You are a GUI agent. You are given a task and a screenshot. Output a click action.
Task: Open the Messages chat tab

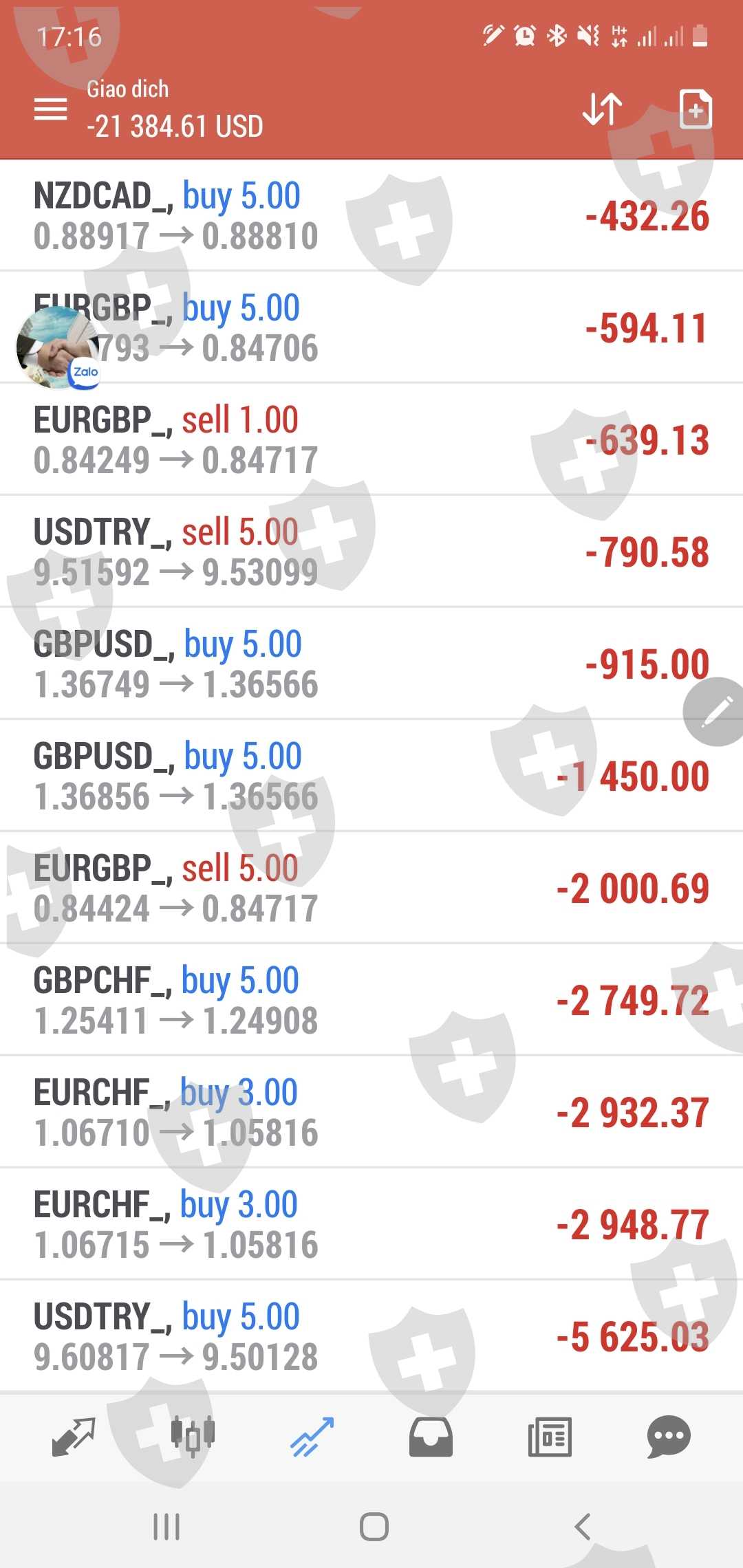(669, 1436)
